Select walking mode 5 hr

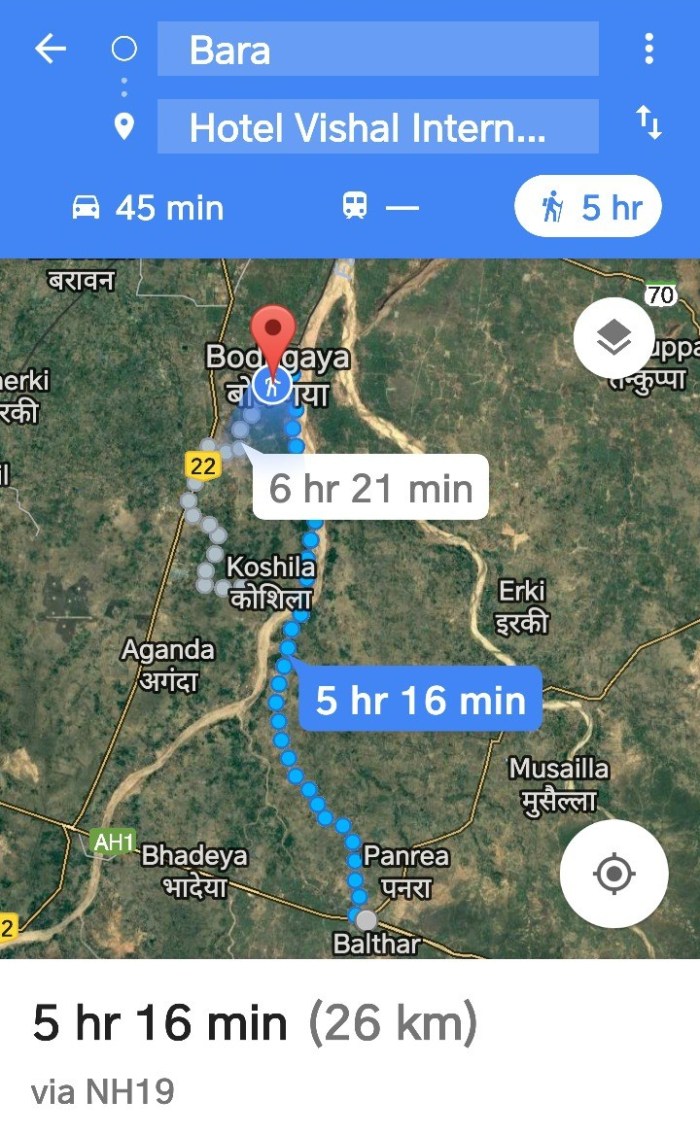(x=588, y=207)
